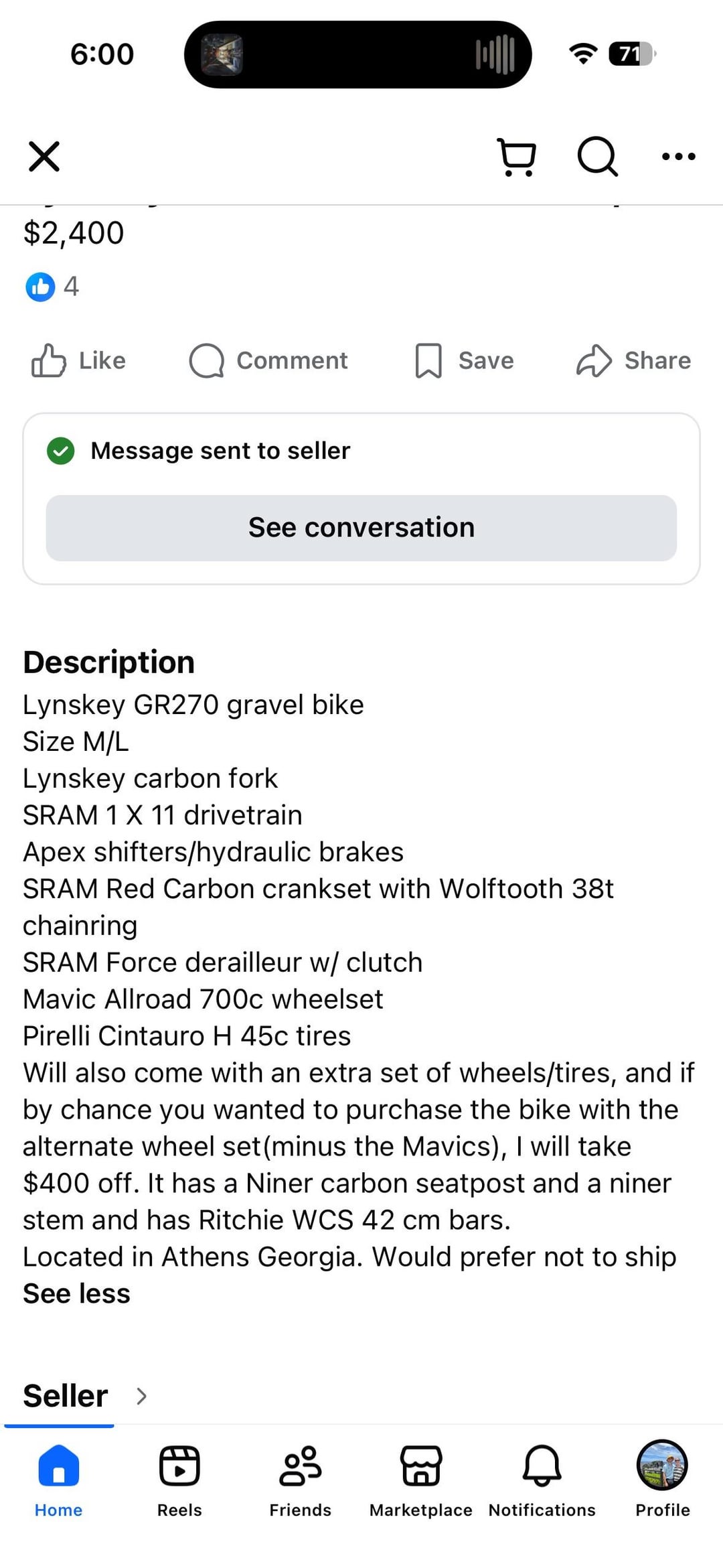Image resolution: width=723 pixels, height=1568 pixels.
Task: Open the Friends tab
Action: (301, 1478)
